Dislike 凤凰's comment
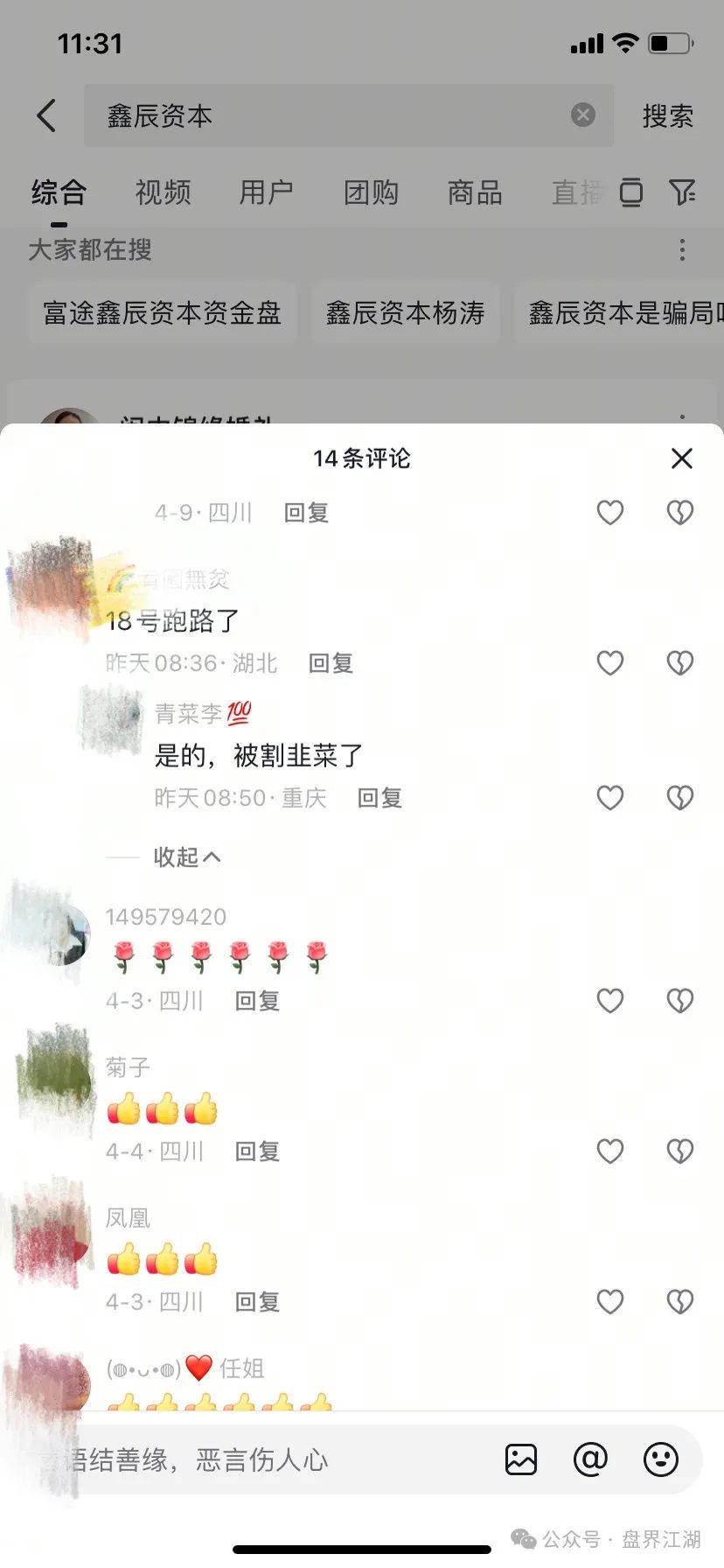 click(679, 1302)
